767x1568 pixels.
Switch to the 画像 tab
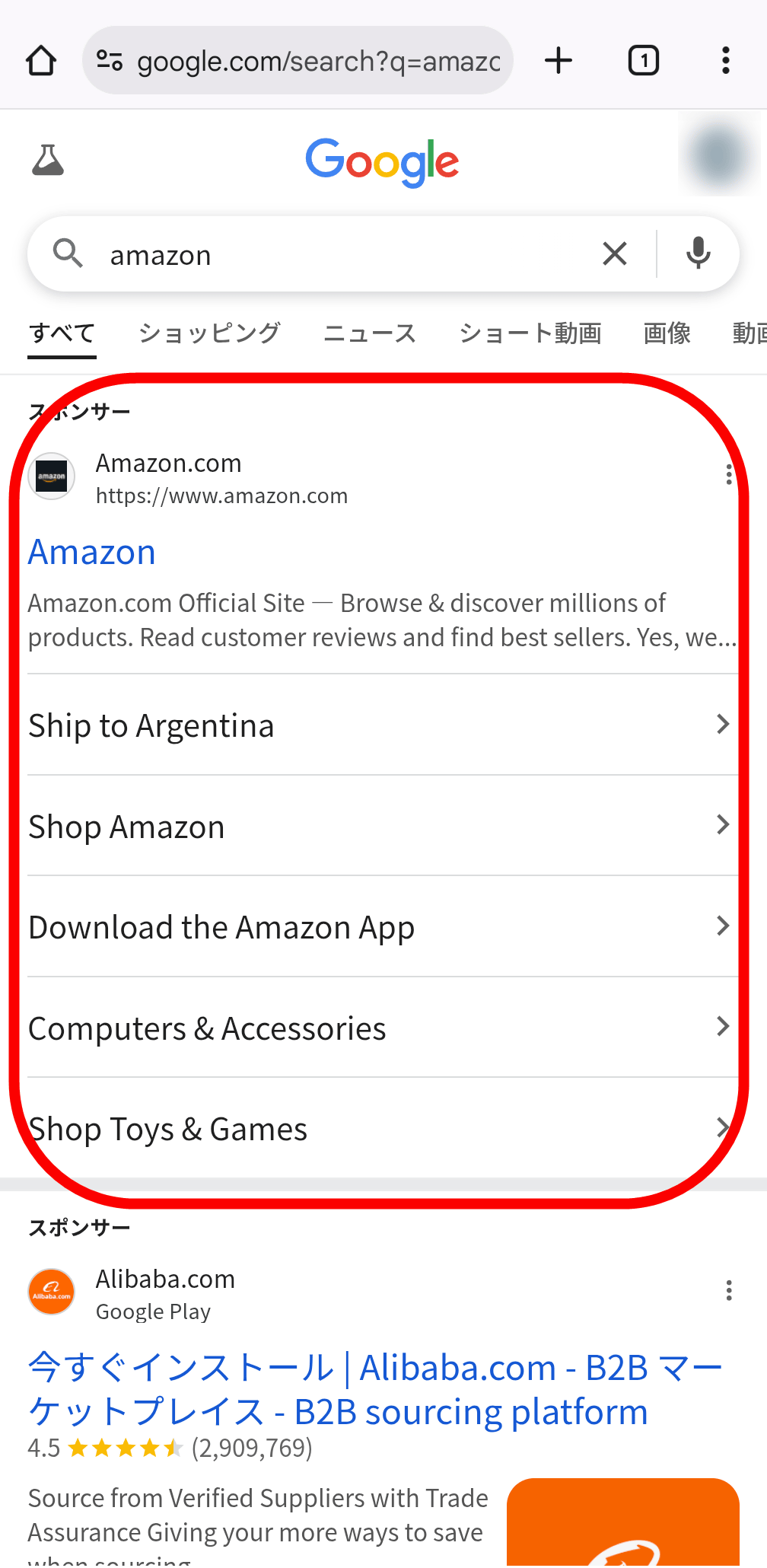[x=667, y=333]
